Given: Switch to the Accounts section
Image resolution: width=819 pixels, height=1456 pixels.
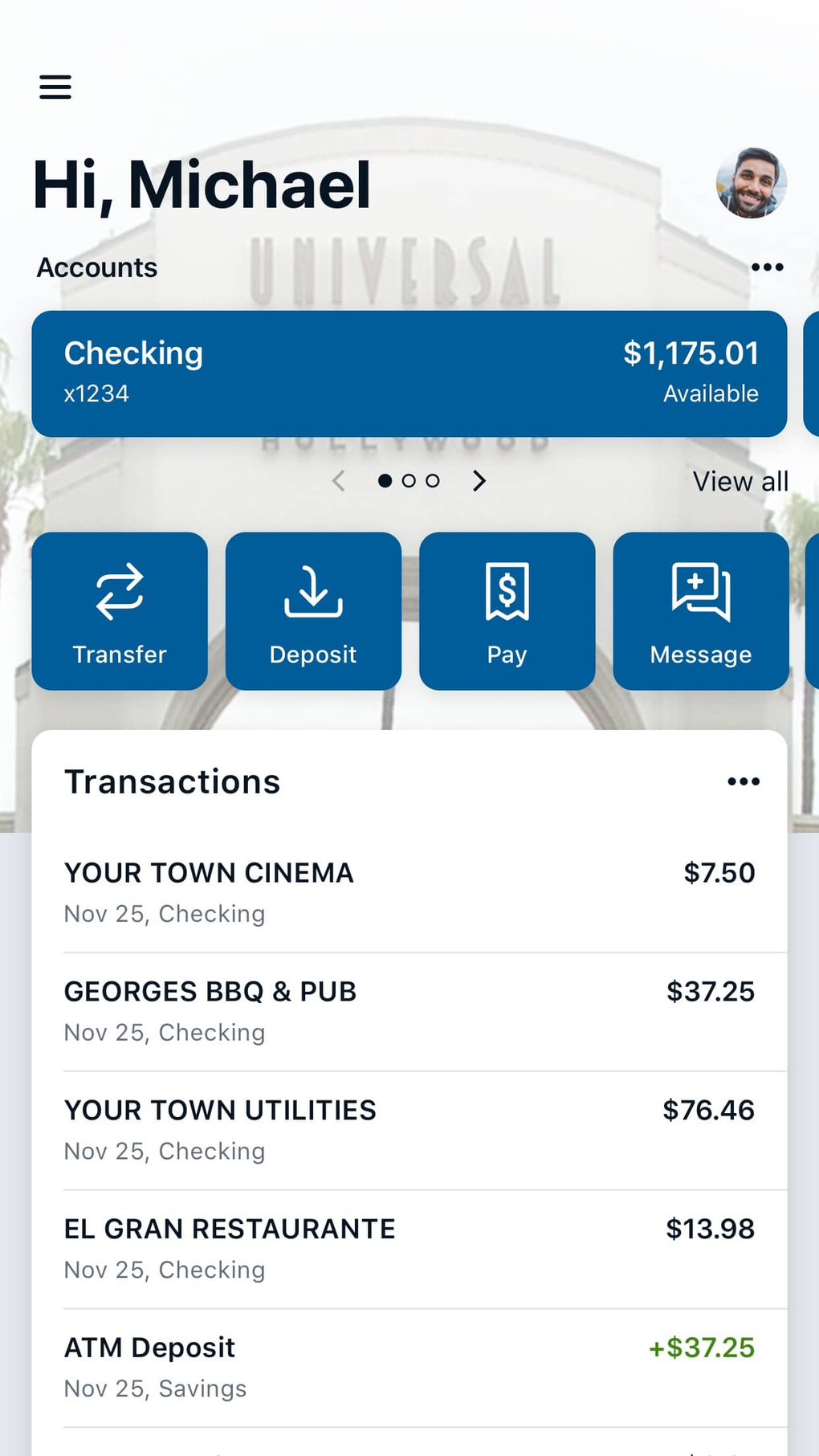Looking at the screenshot, I should [x=96, y=267].
